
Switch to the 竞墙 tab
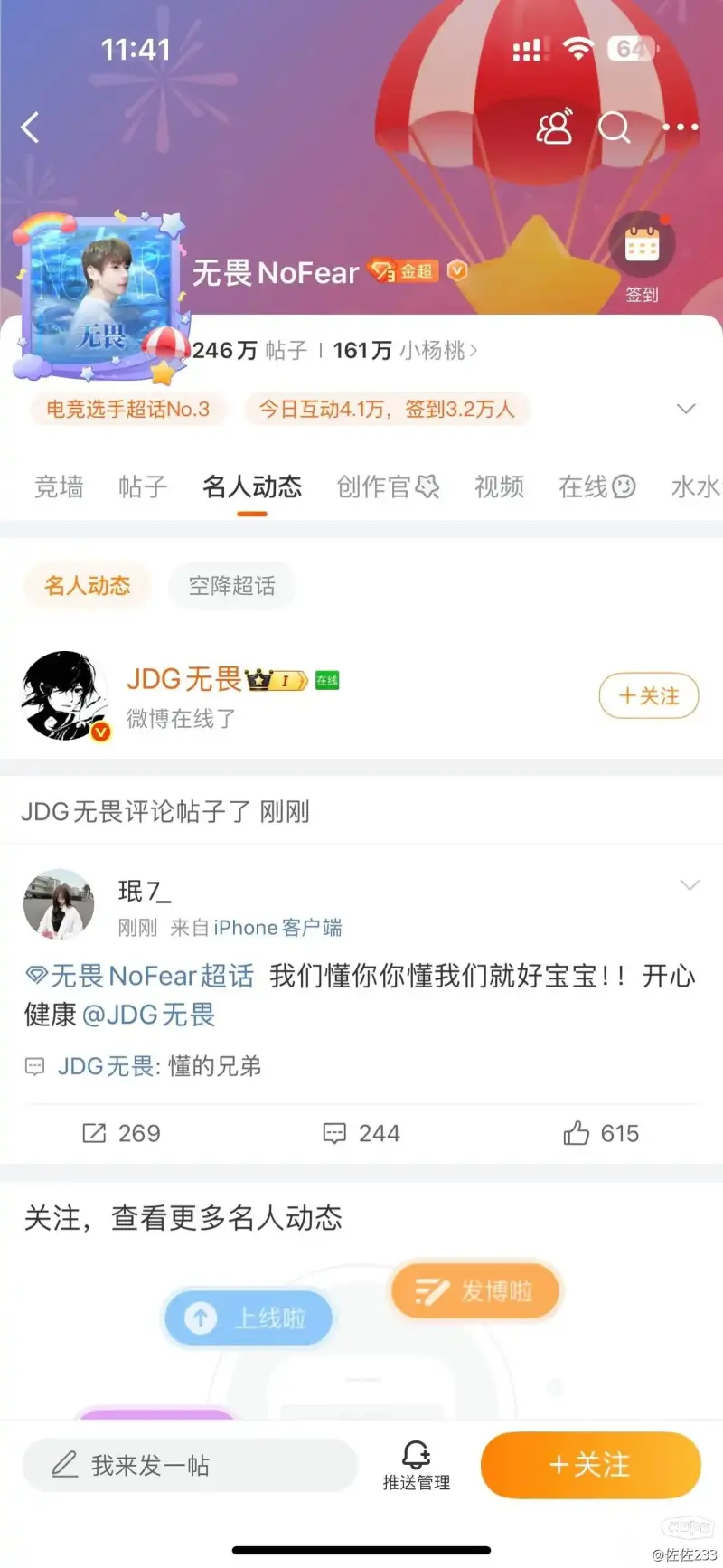click(59, 486)
